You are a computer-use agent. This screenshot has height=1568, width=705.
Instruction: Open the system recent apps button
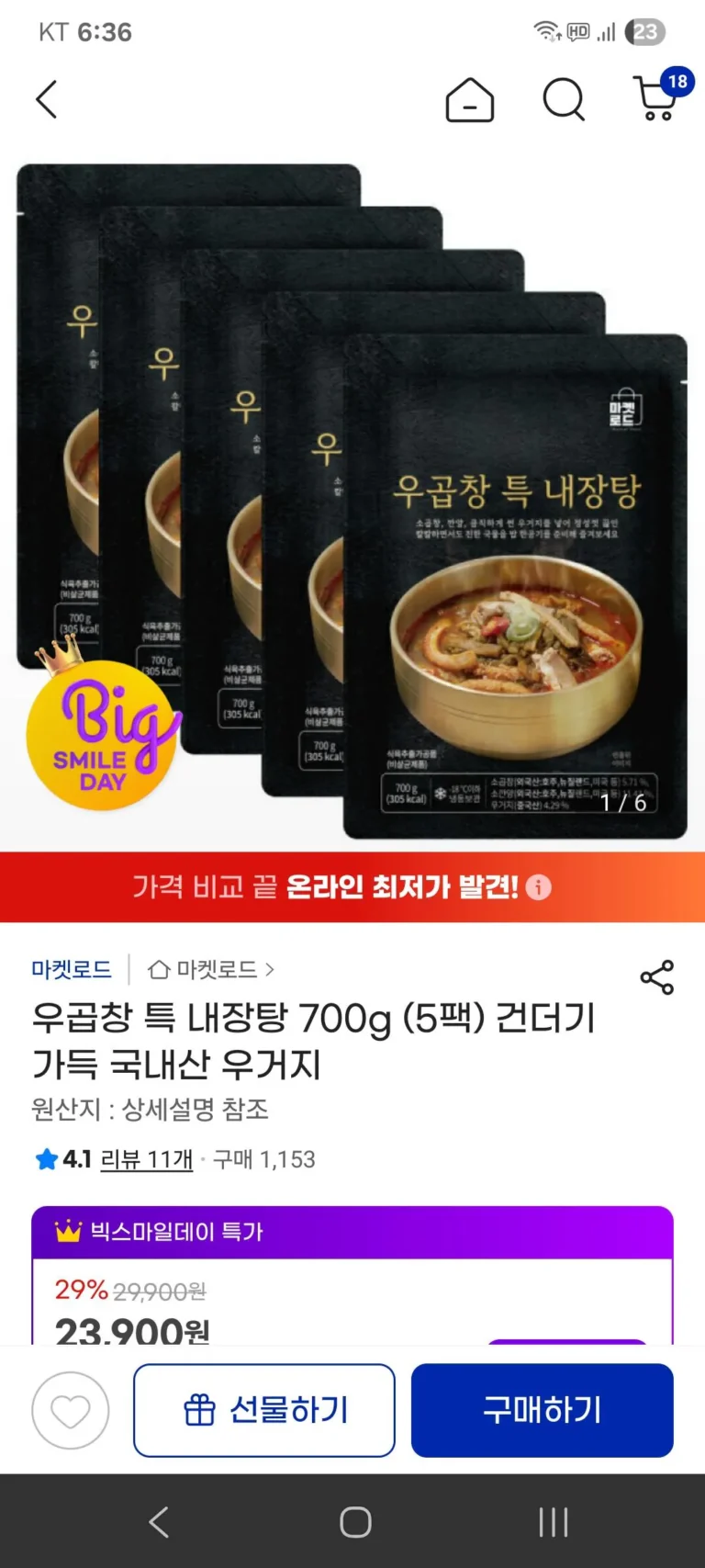554,1522
